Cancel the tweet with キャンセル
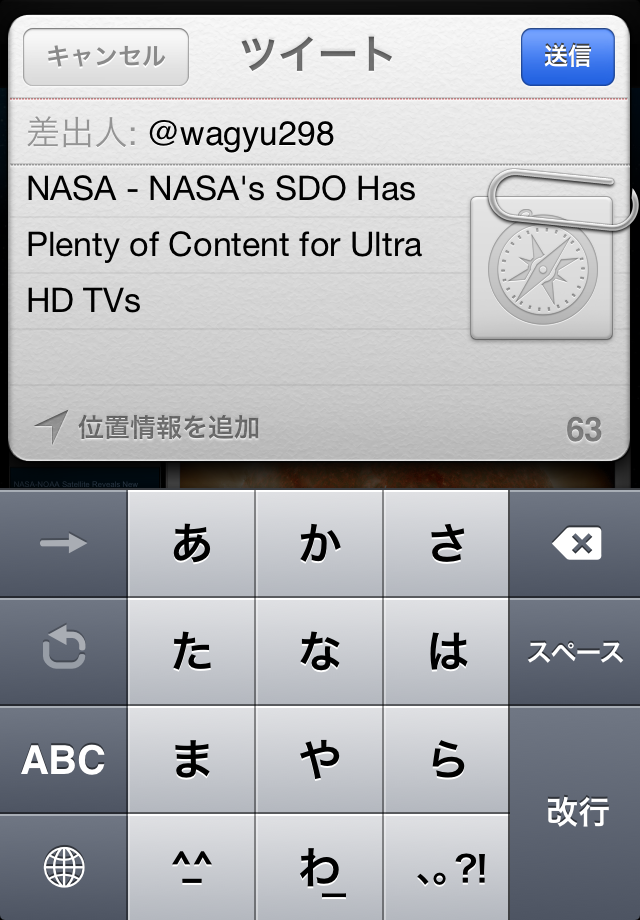 [105, 57]
